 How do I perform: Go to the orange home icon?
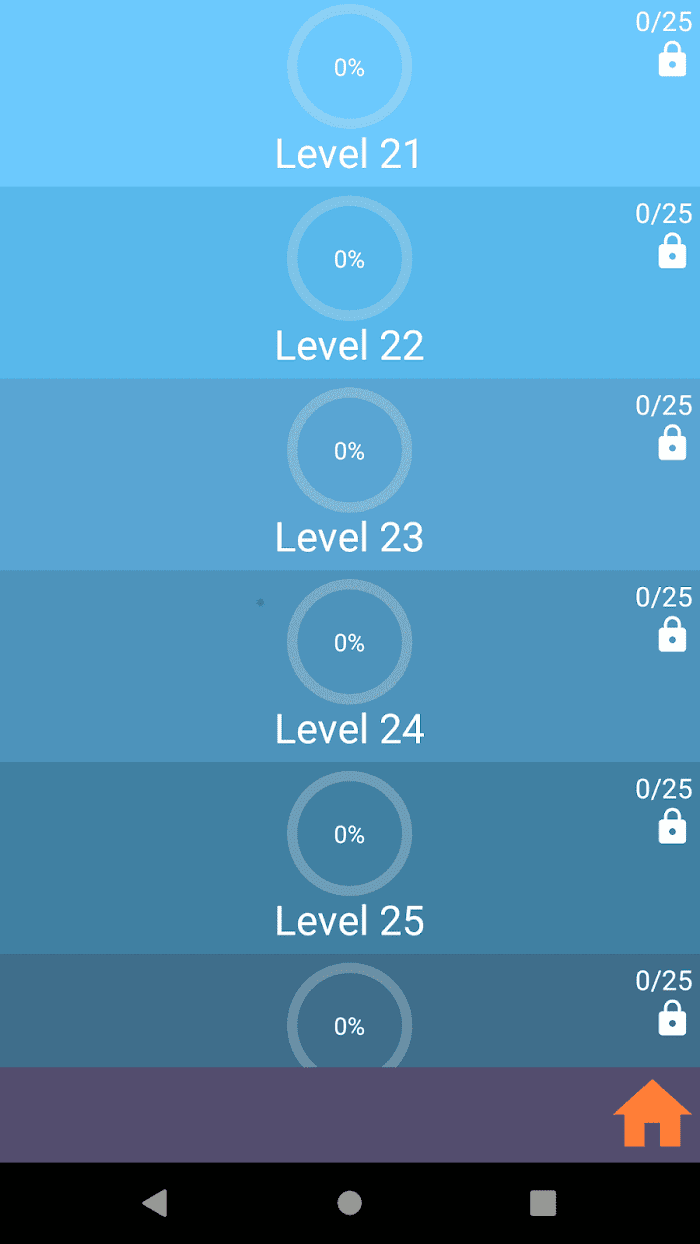(652, 1113)
